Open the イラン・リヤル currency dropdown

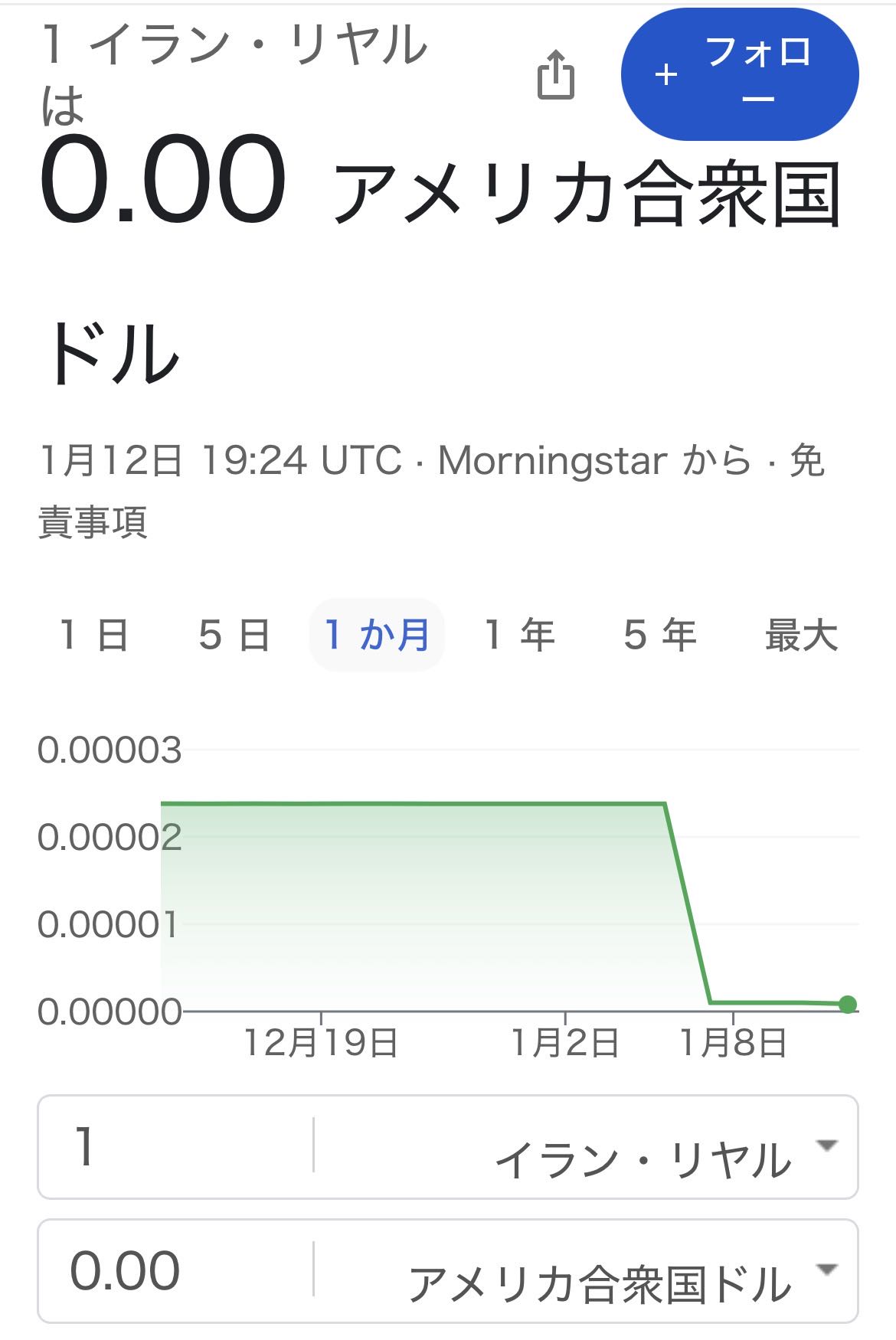(659, 1156)
